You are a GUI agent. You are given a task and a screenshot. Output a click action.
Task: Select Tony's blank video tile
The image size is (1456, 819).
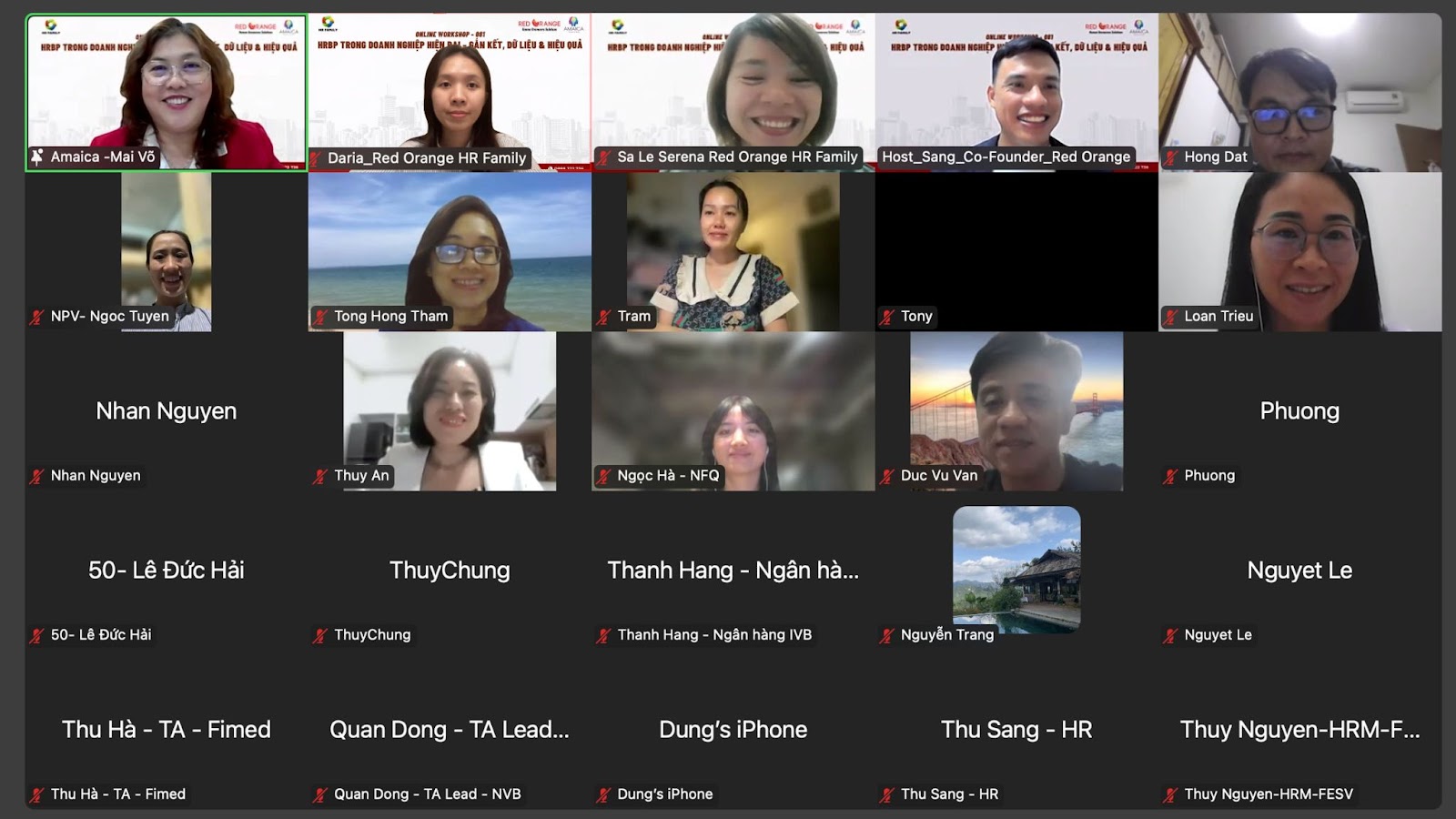coord(1016,251)
